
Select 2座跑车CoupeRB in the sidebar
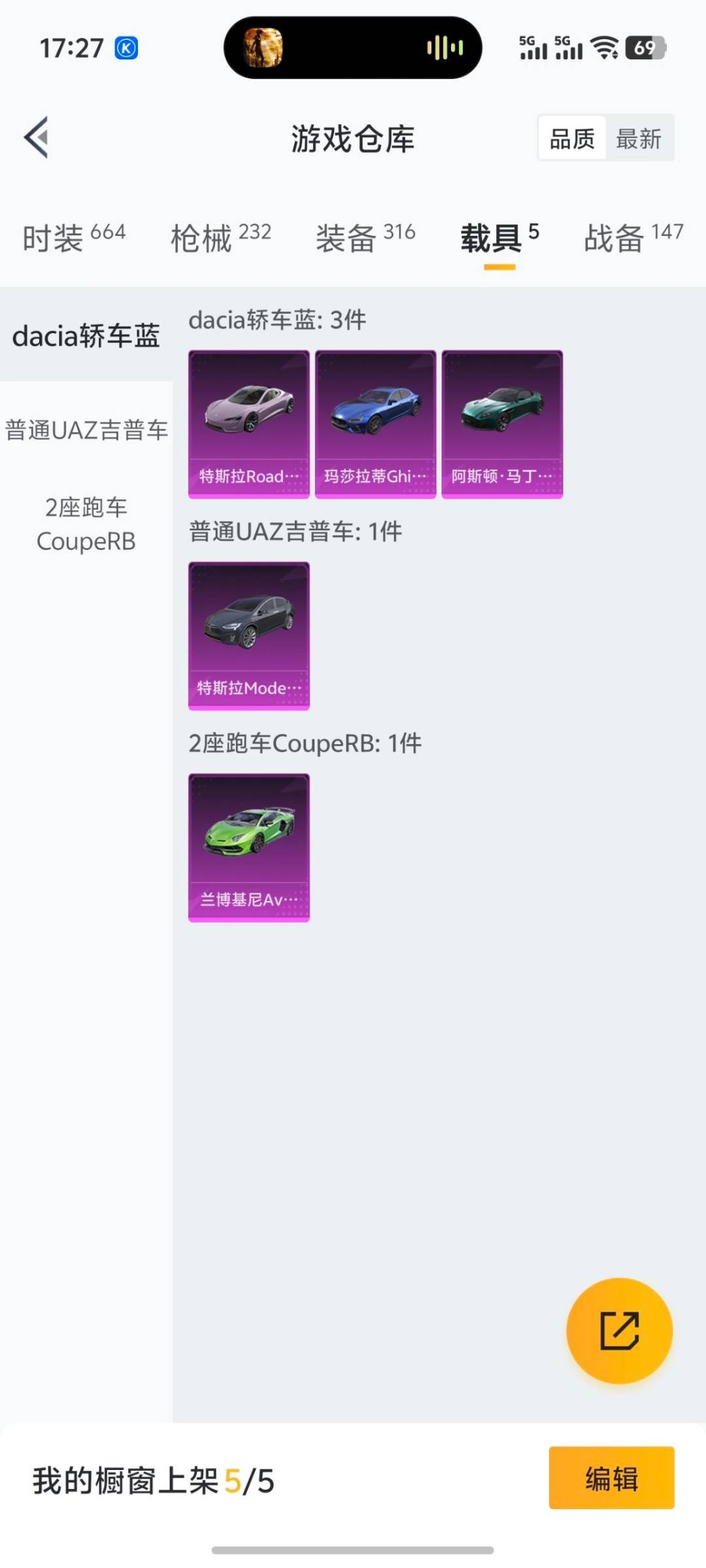[87, 525]
